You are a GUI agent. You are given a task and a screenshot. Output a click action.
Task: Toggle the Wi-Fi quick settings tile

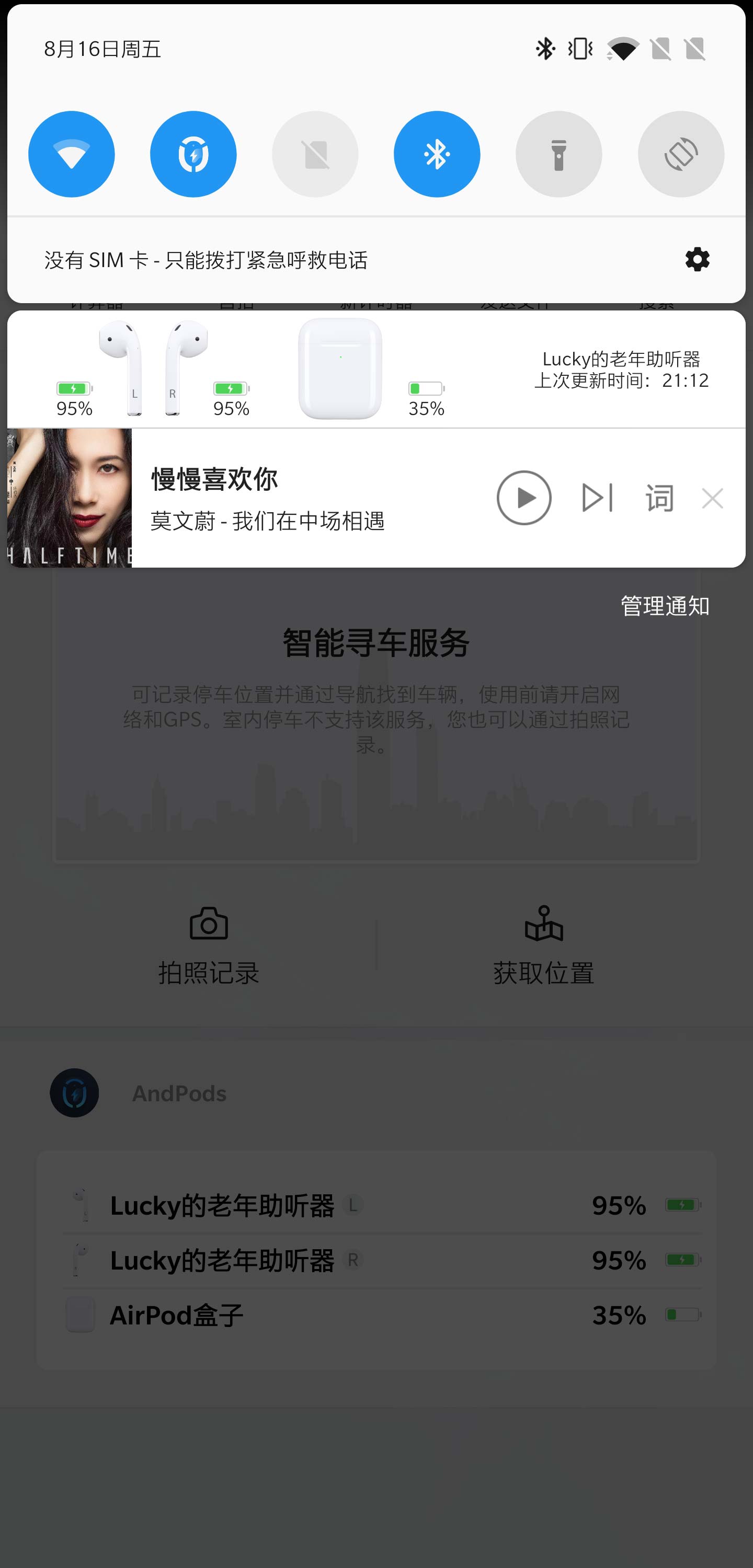click(x=71, y=154)
